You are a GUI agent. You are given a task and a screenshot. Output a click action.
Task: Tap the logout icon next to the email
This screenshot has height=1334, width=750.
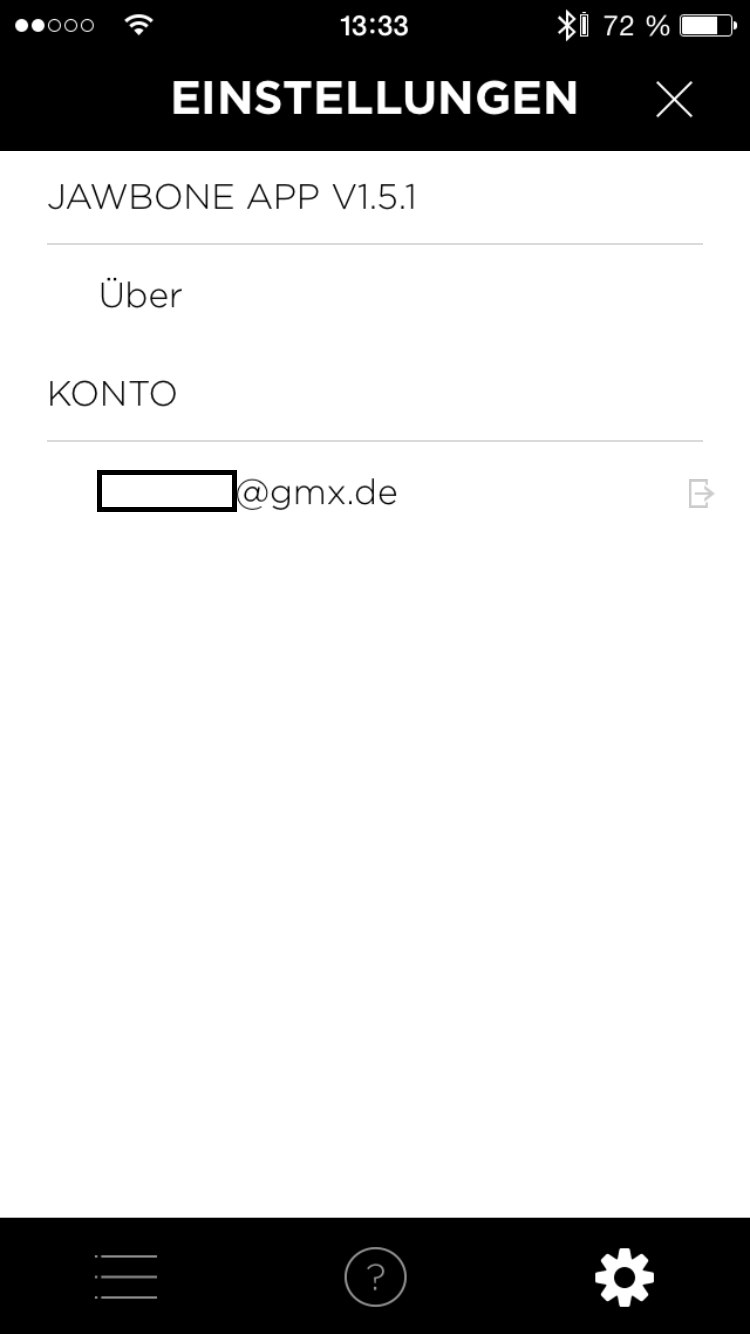coord(701,493)
